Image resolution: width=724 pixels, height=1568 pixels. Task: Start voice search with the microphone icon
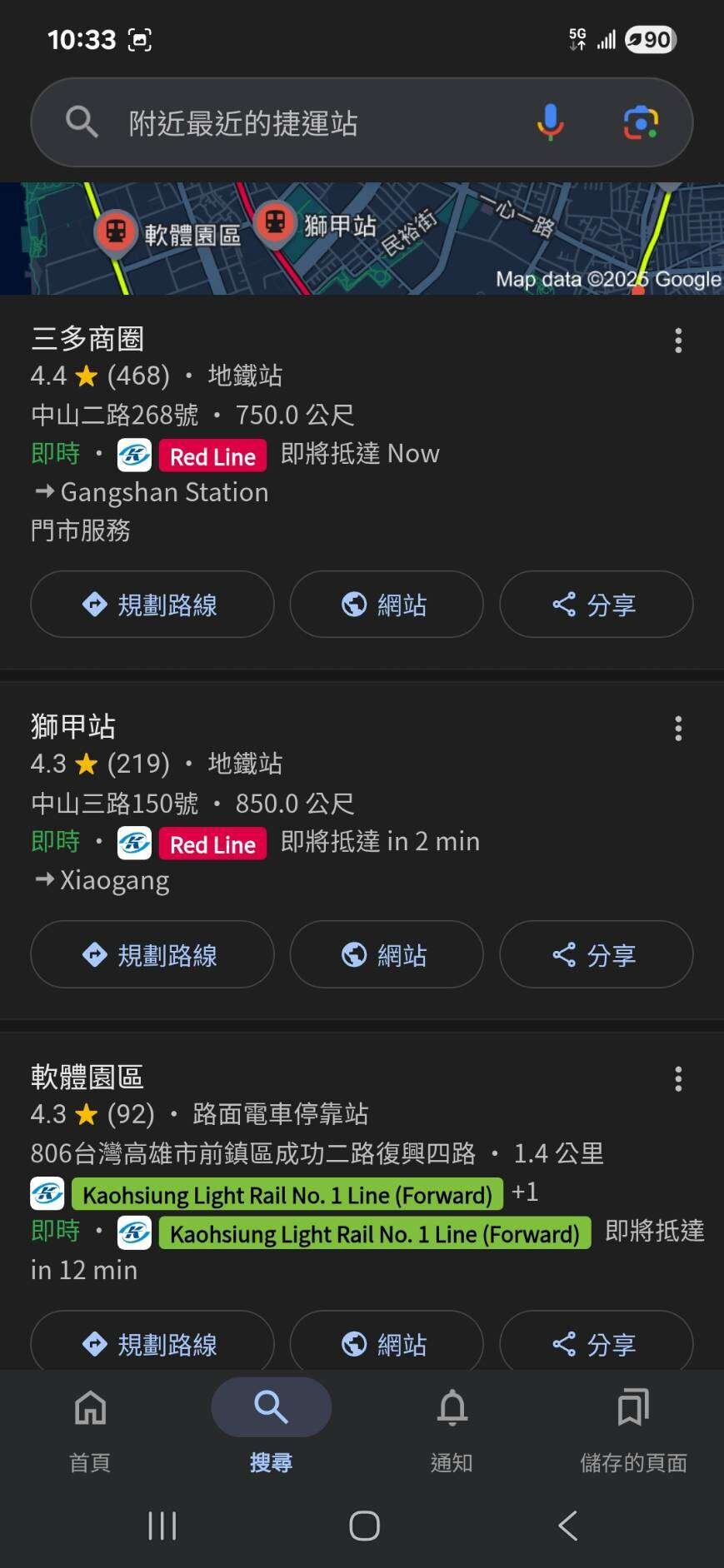[550, 122]
